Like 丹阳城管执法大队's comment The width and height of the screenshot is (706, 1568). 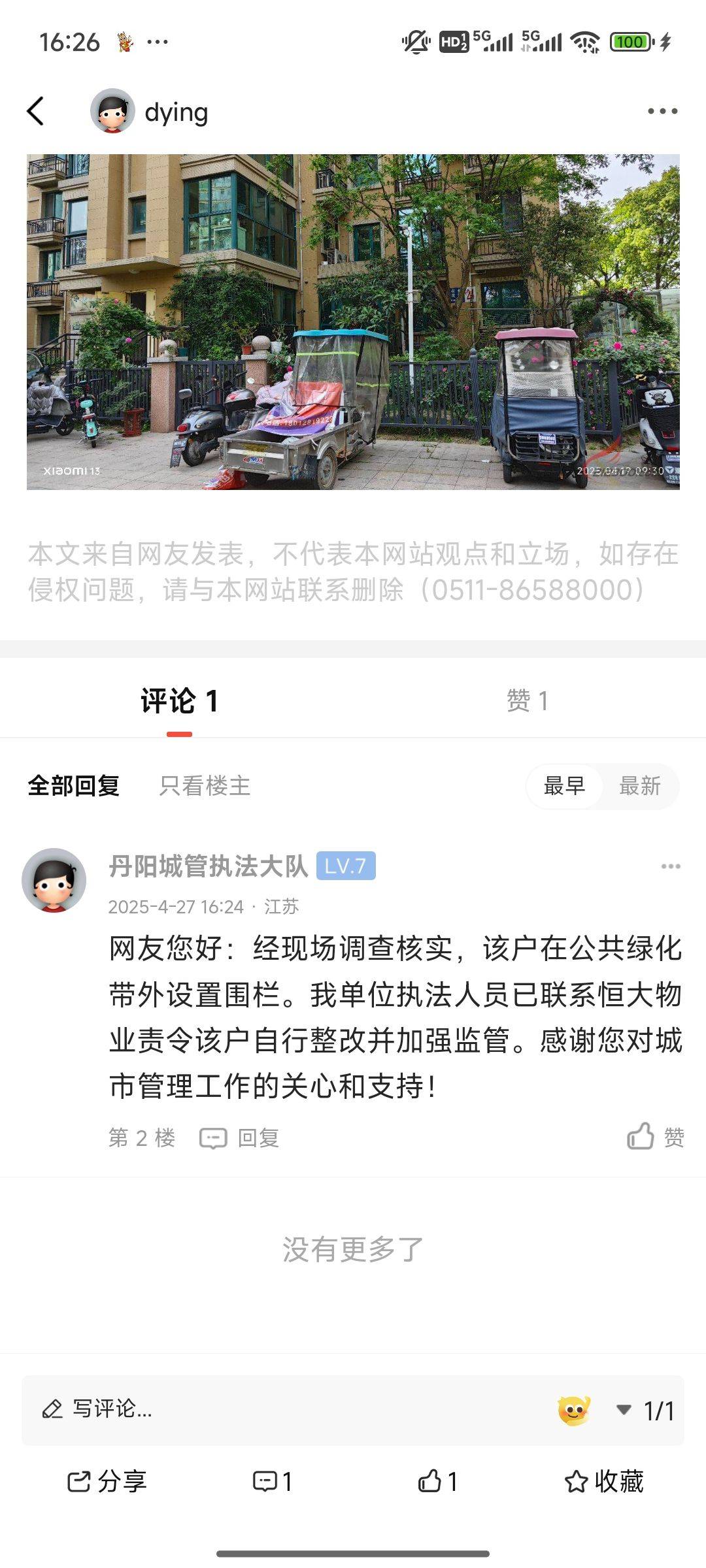[x=655, y=1137]
